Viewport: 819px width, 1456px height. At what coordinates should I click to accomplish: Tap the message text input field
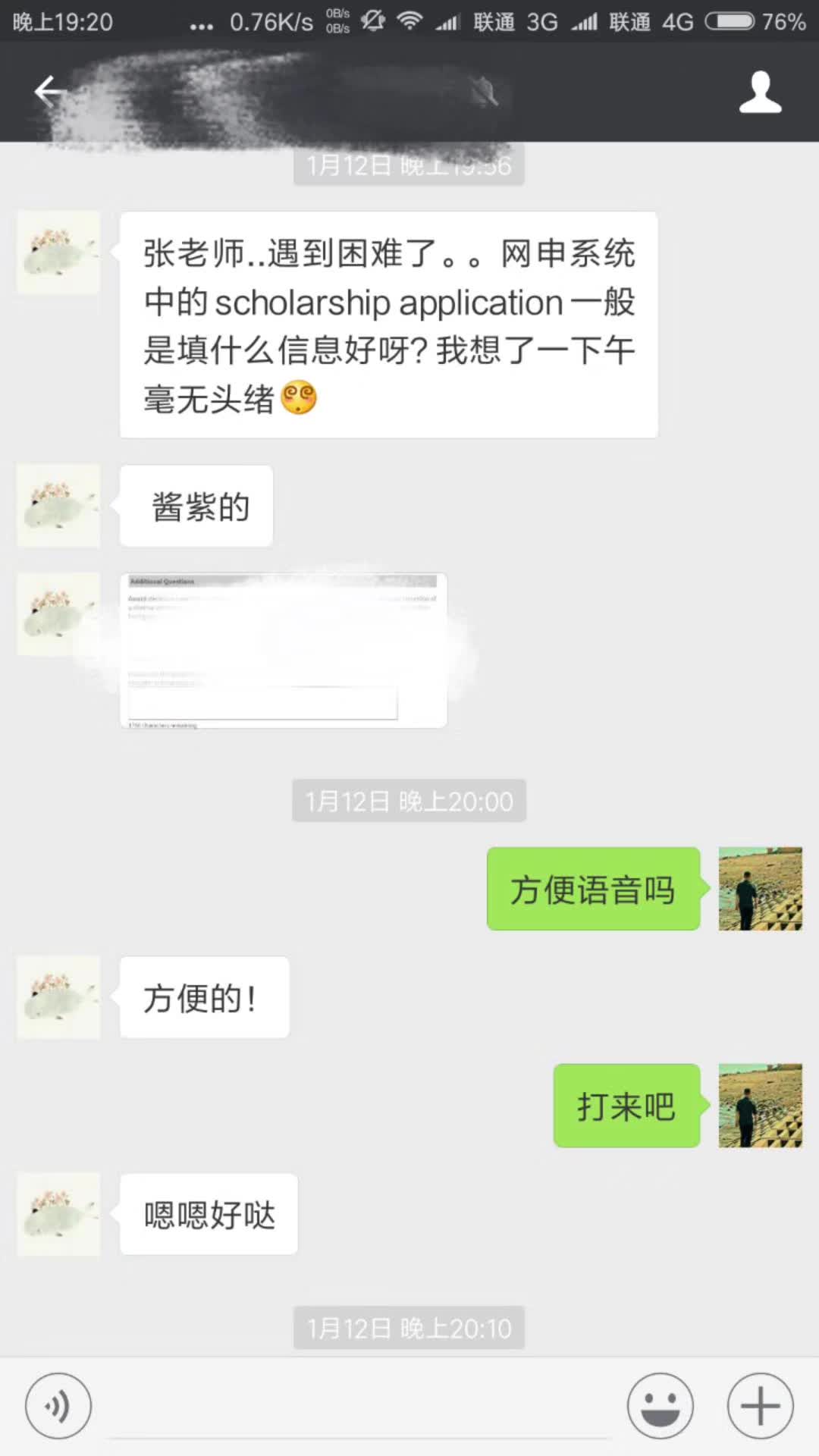point(359,1407)
